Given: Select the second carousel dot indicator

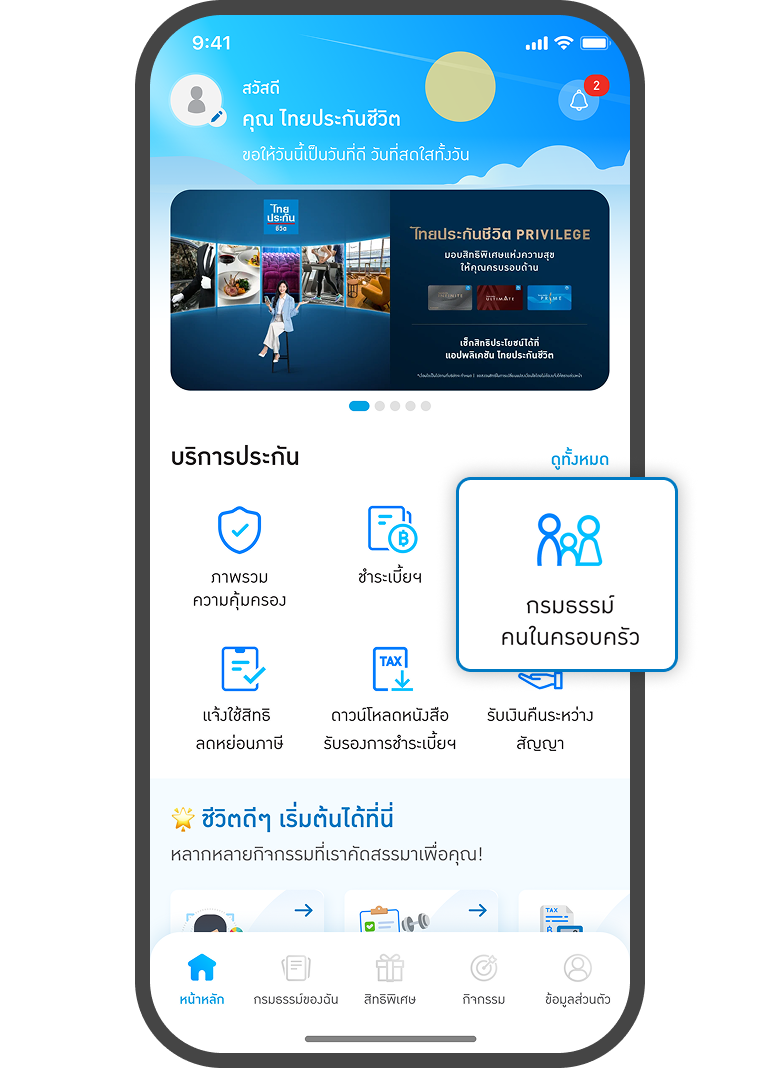Looking at the screenshot, I should click(x=379, y=406).
